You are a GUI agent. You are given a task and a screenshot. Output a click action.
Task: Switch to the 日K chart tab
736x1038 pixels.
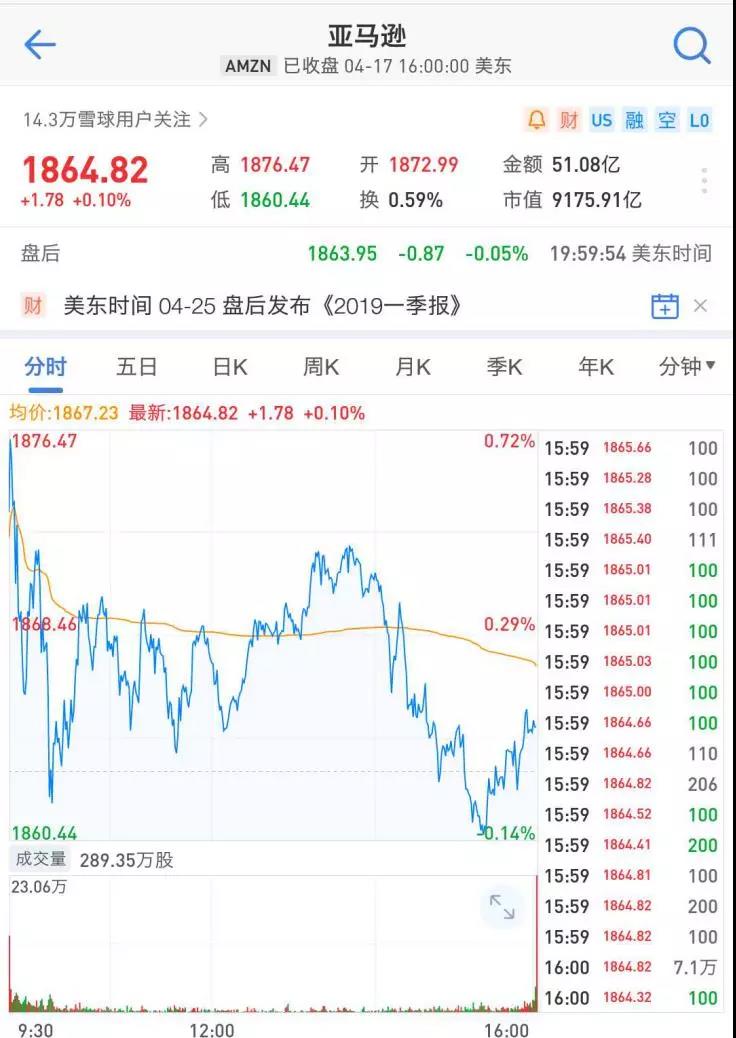click(229, 367)
